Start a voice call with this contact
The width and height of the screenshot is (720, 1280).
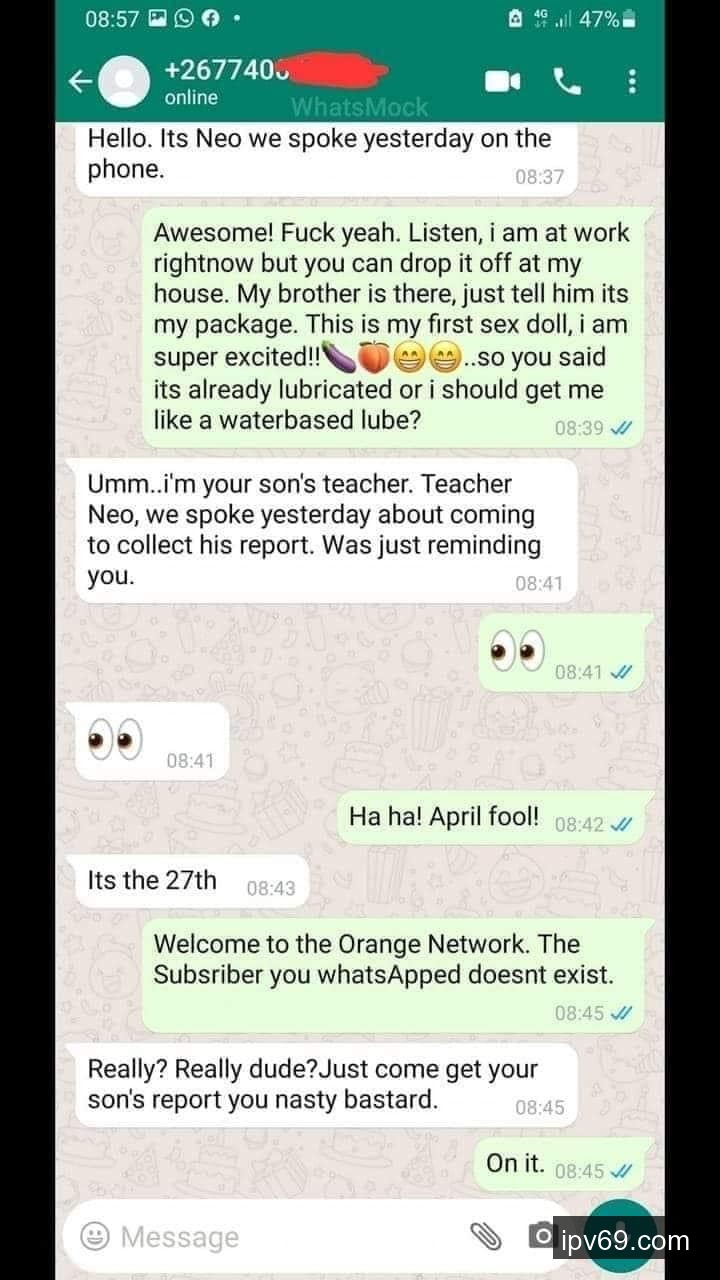tap(567, 82)
